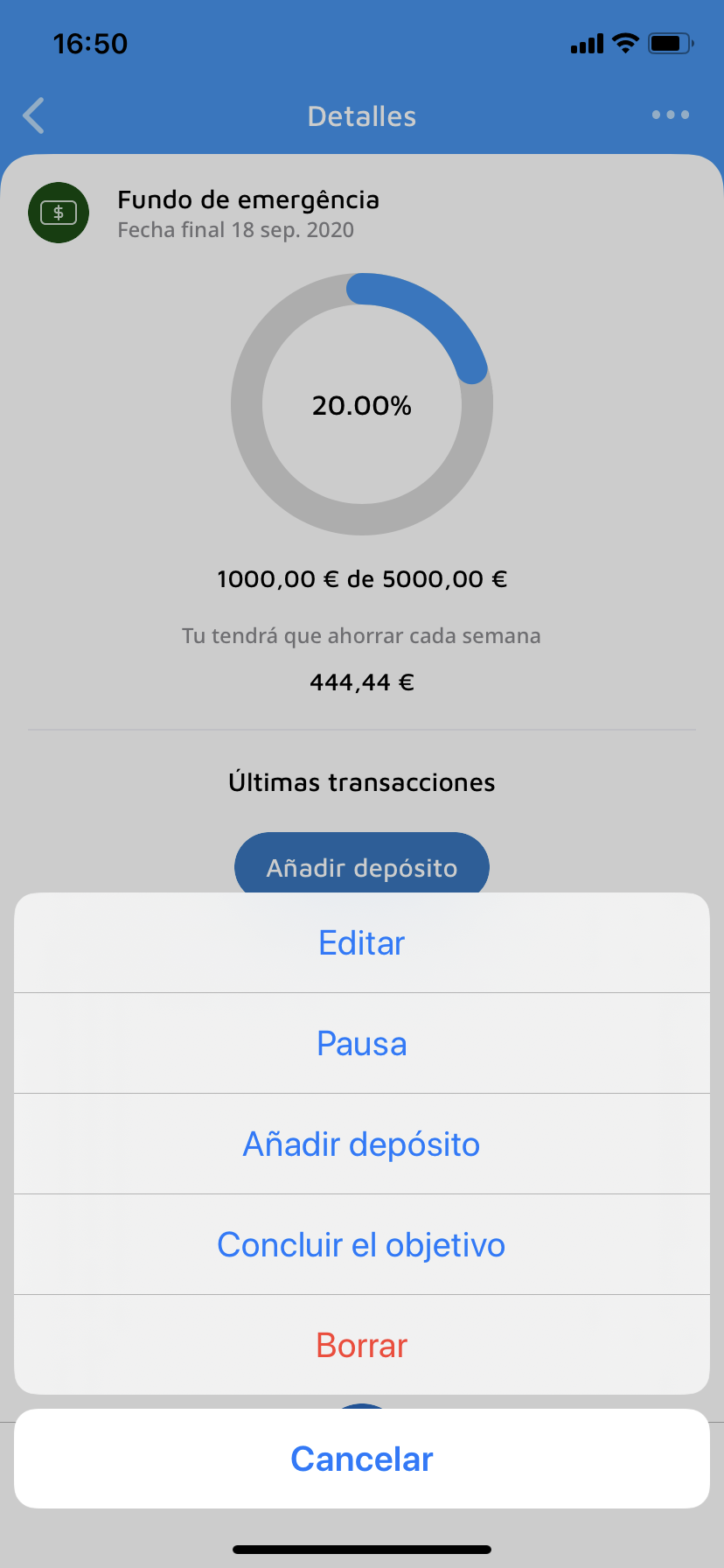The image size is (724, 1568).
Task: Dismiss the action sheet with Cancelar
Action: (x=362, y=1459)
